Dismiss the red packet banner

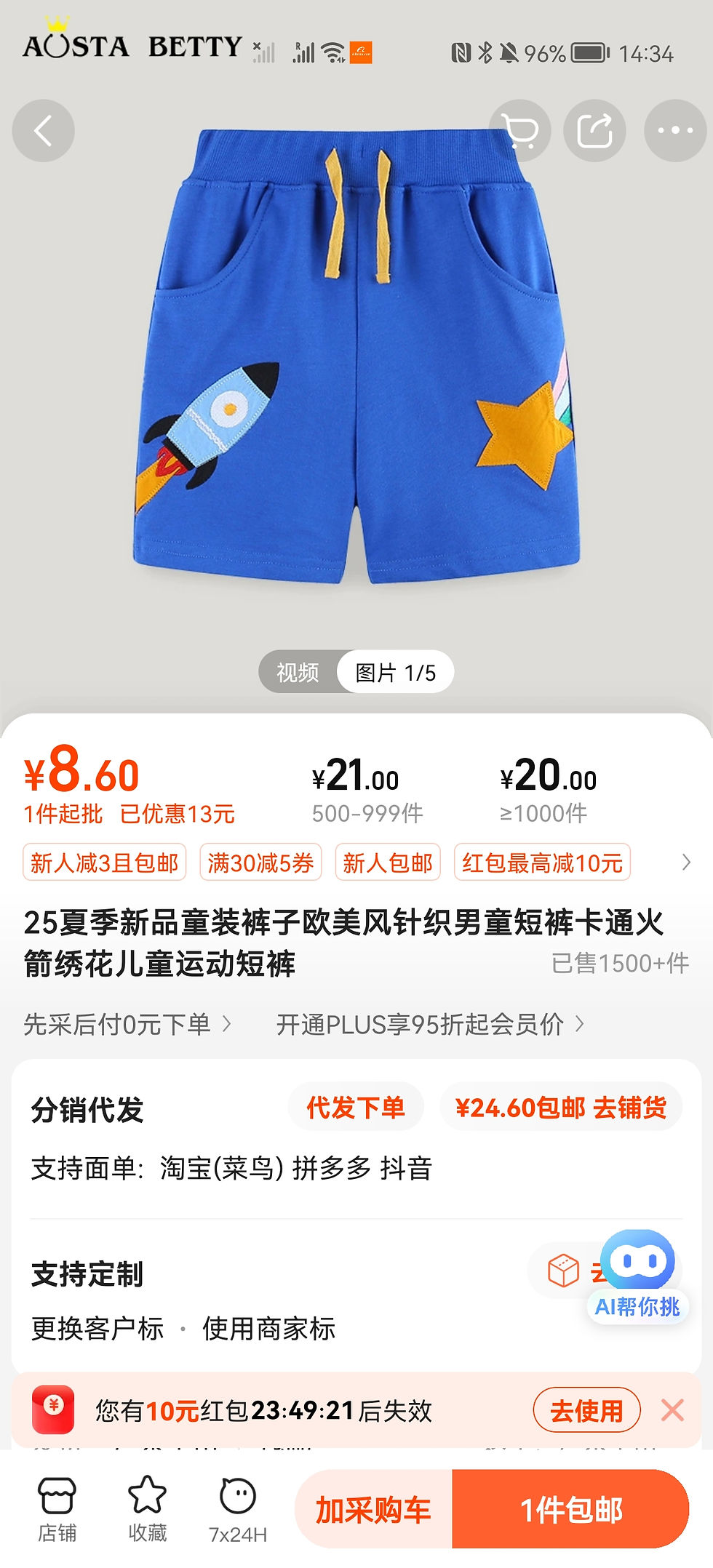673,1411
